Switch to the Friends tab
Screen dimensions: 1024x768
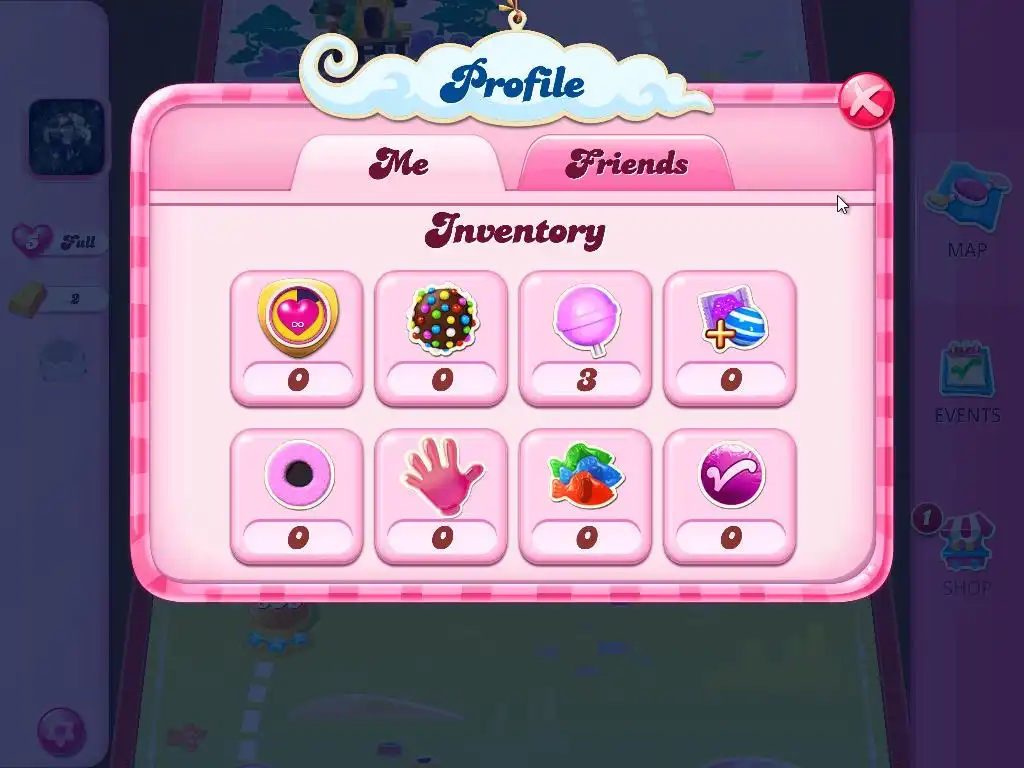[627, 163]
